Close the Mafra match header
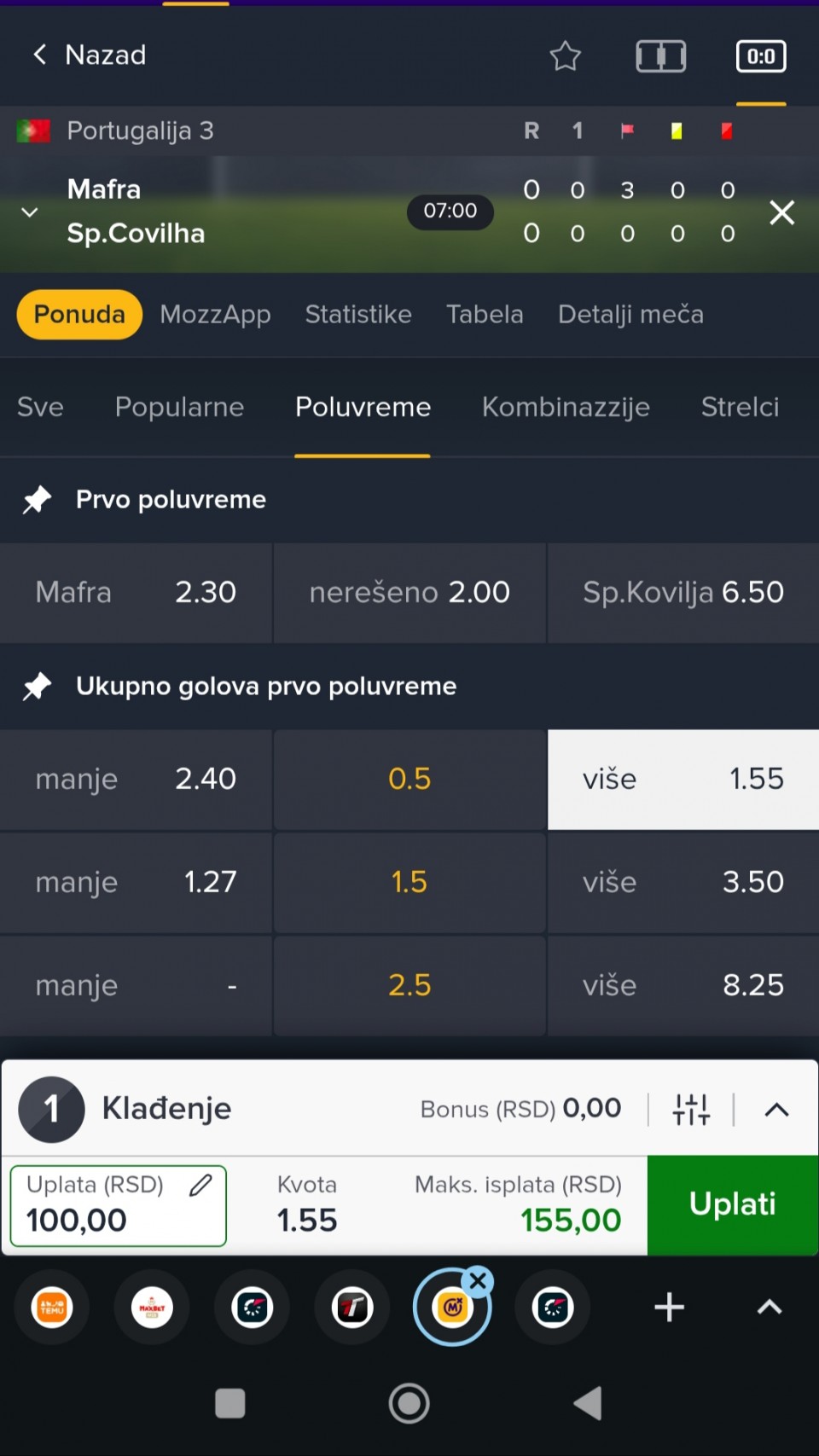The image size is (819, 1456). 781,212
